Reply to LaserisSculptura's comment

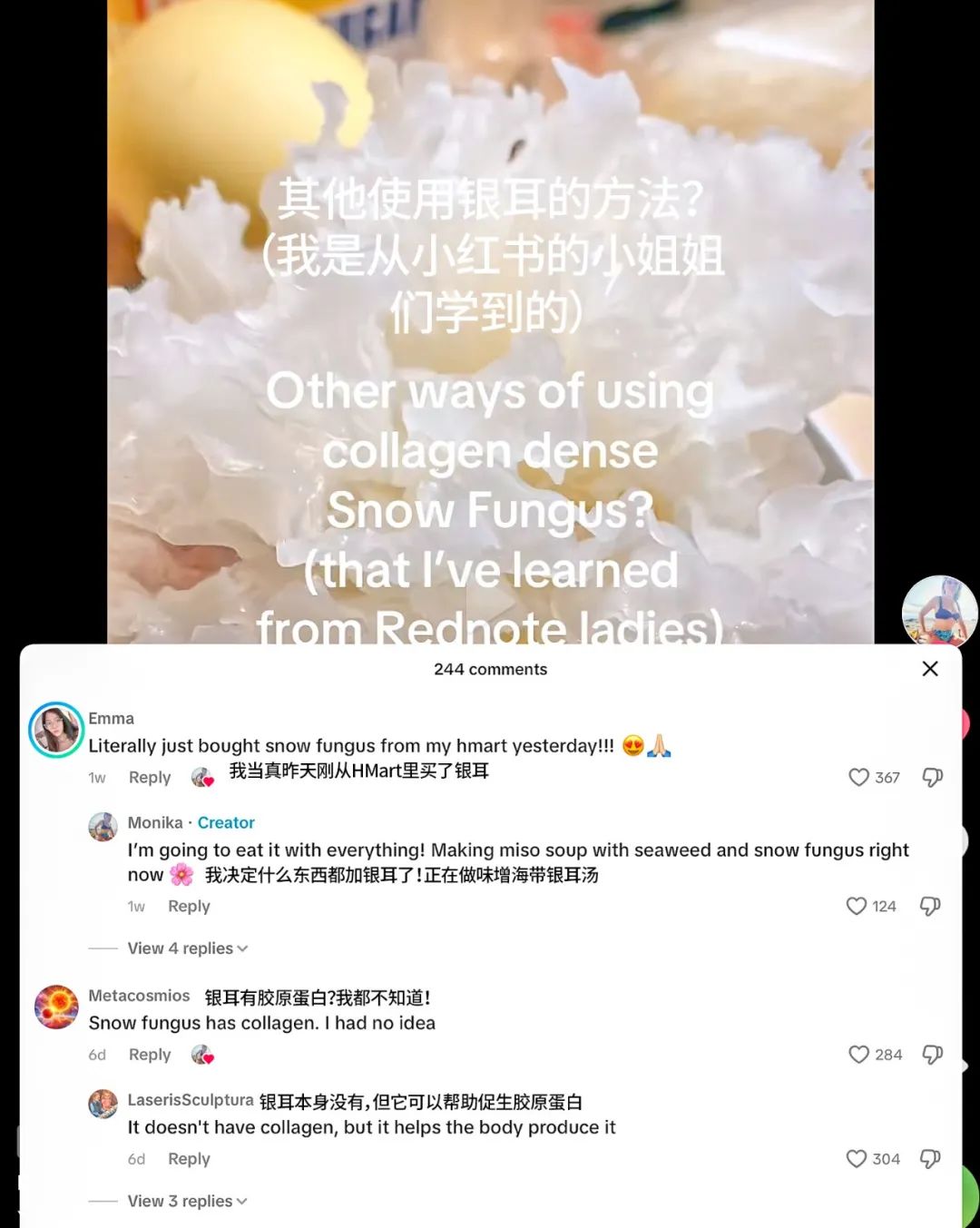pos(189,1159)
